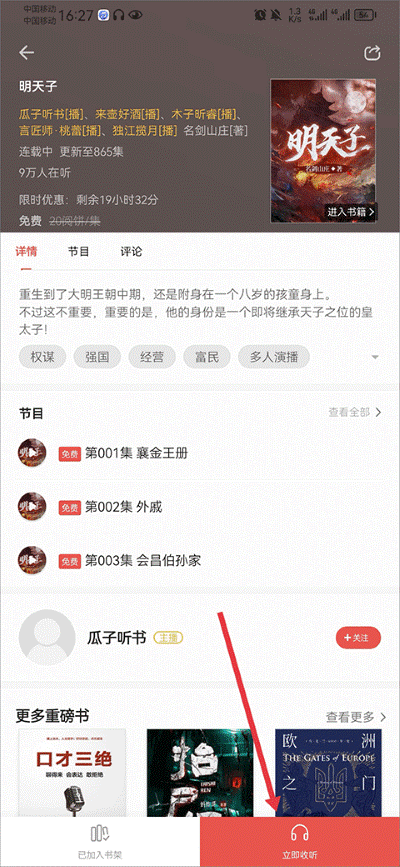Play episode 第003集 会昌伯孙家
This screenshot has width=400, height=867.
tap(200, 560)
